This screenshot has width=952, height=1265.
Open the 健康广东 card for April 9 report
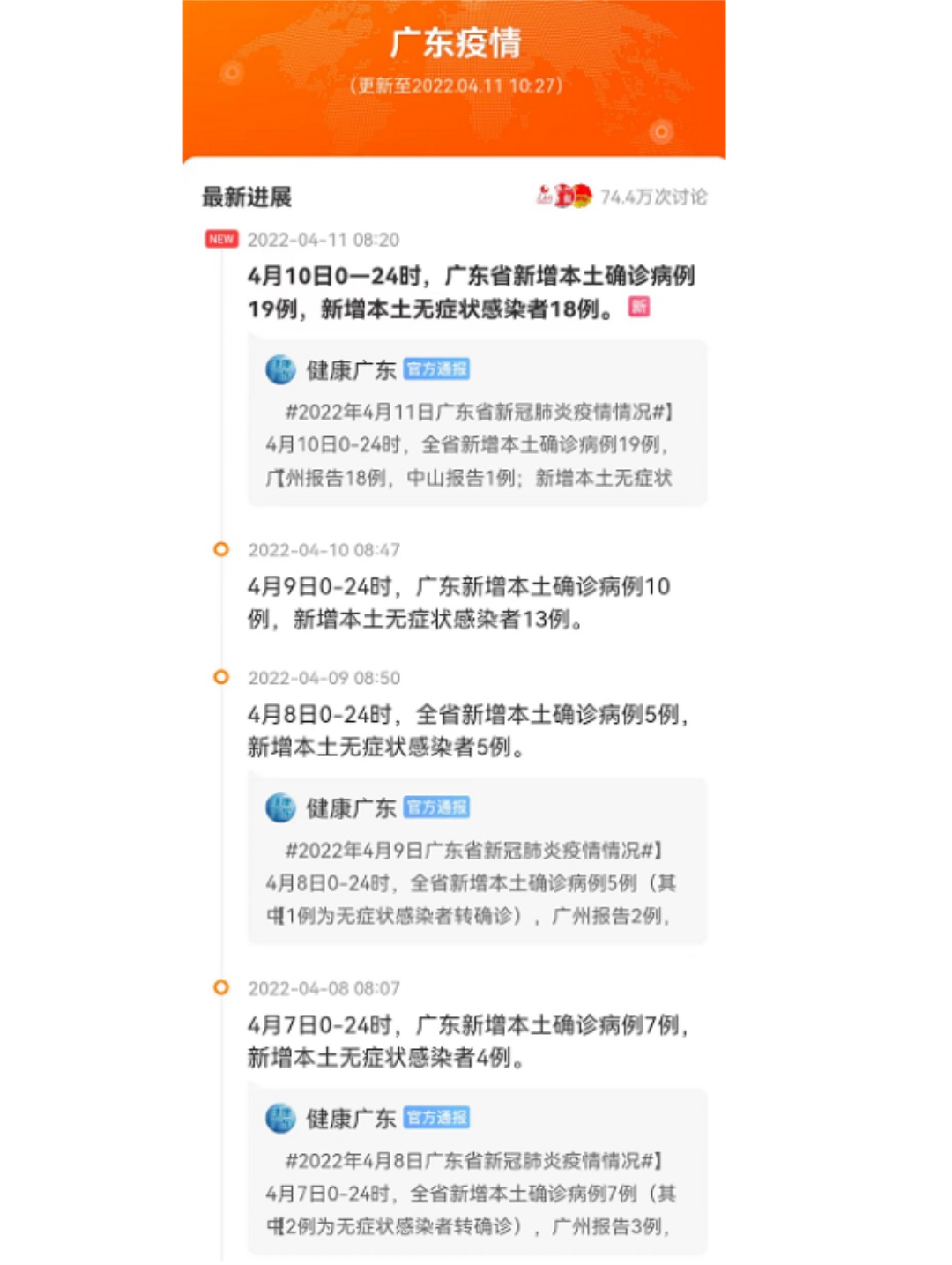[477, 861]
